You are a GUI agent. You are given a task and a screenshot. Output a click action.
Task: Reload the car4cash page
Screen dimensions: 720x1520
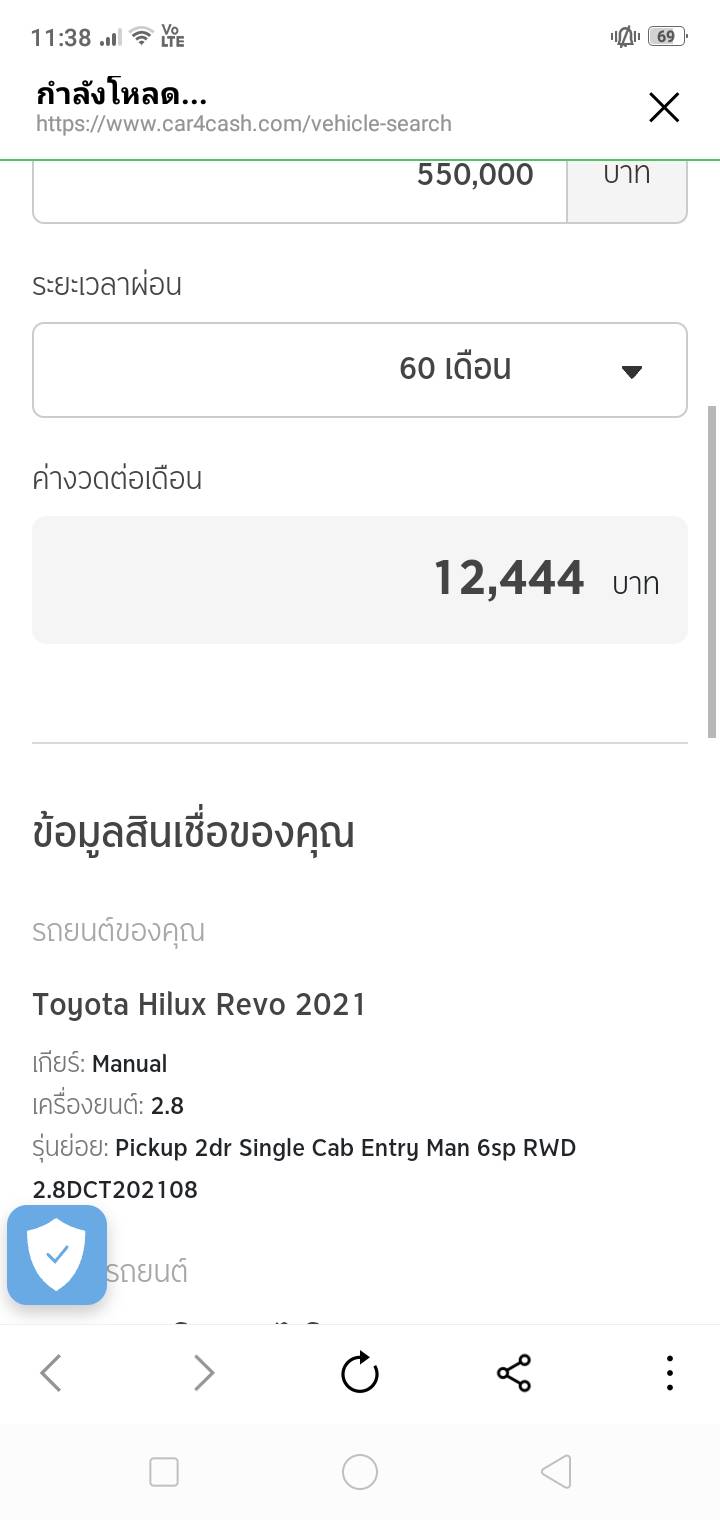coord(360,1373)
